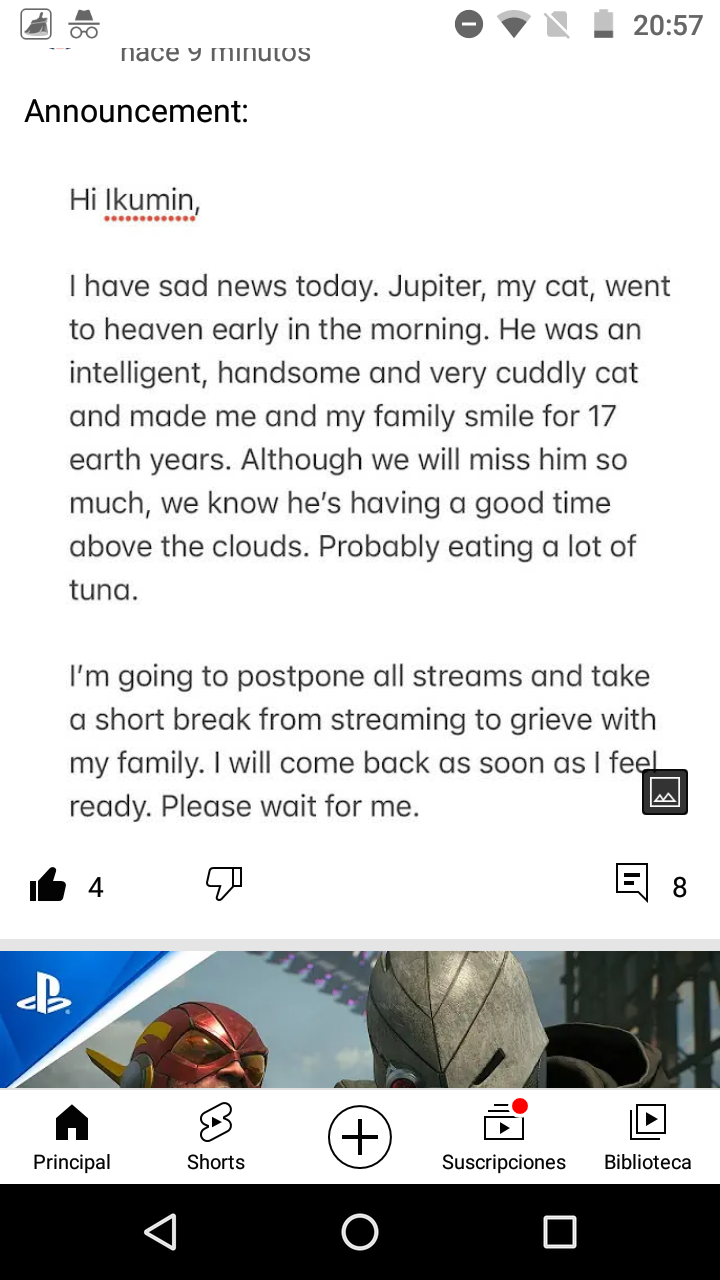Viewport: 720px width, 1280px height.
Task: Dislike the Announcement post
Action: point(224,884)
